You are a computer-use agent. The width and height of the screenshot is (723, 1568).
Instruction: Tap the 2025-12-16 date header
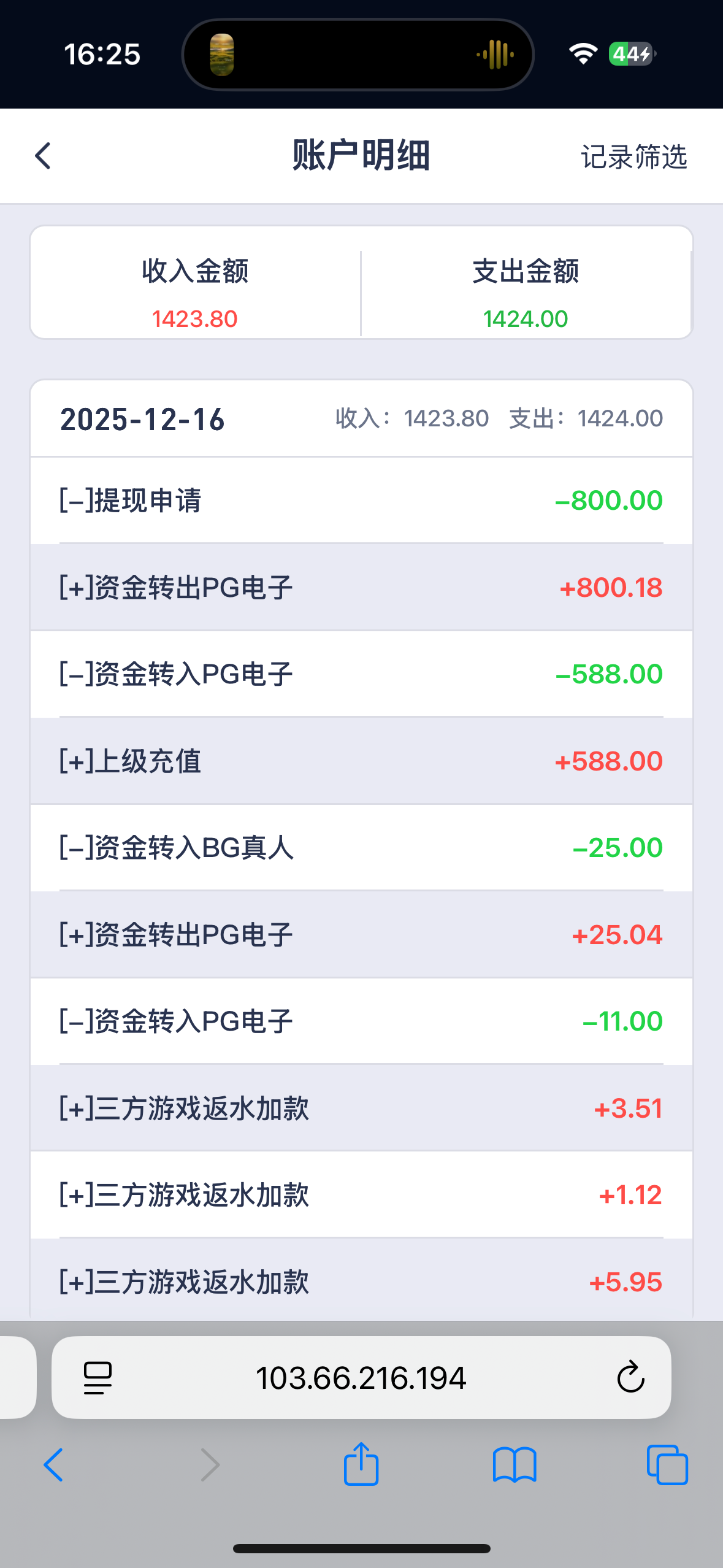(142, 418)
